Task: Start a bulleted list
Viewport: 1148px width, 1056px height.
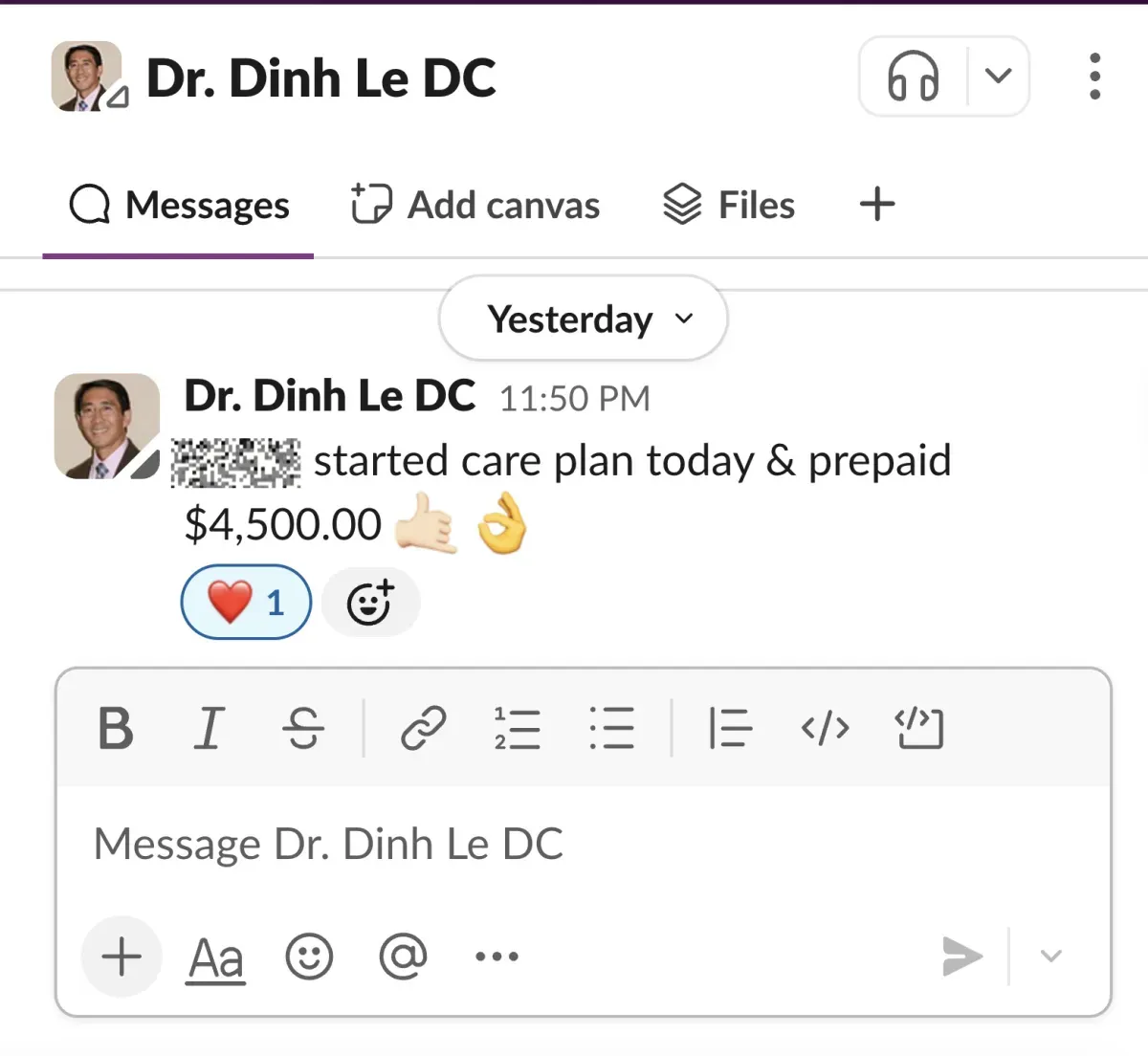Action: [612, 729]
